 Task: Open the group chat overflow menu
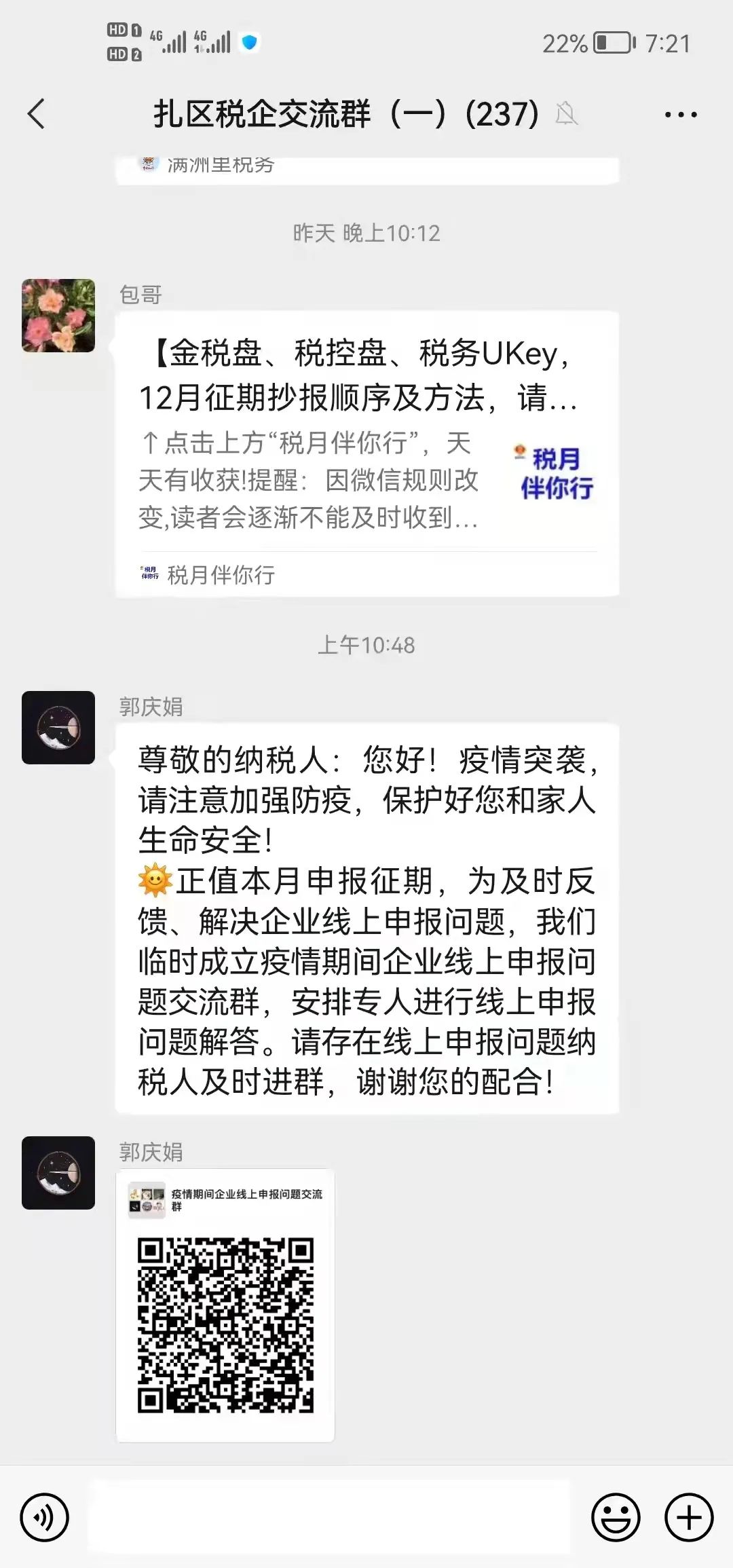click(x=681, y=114)
